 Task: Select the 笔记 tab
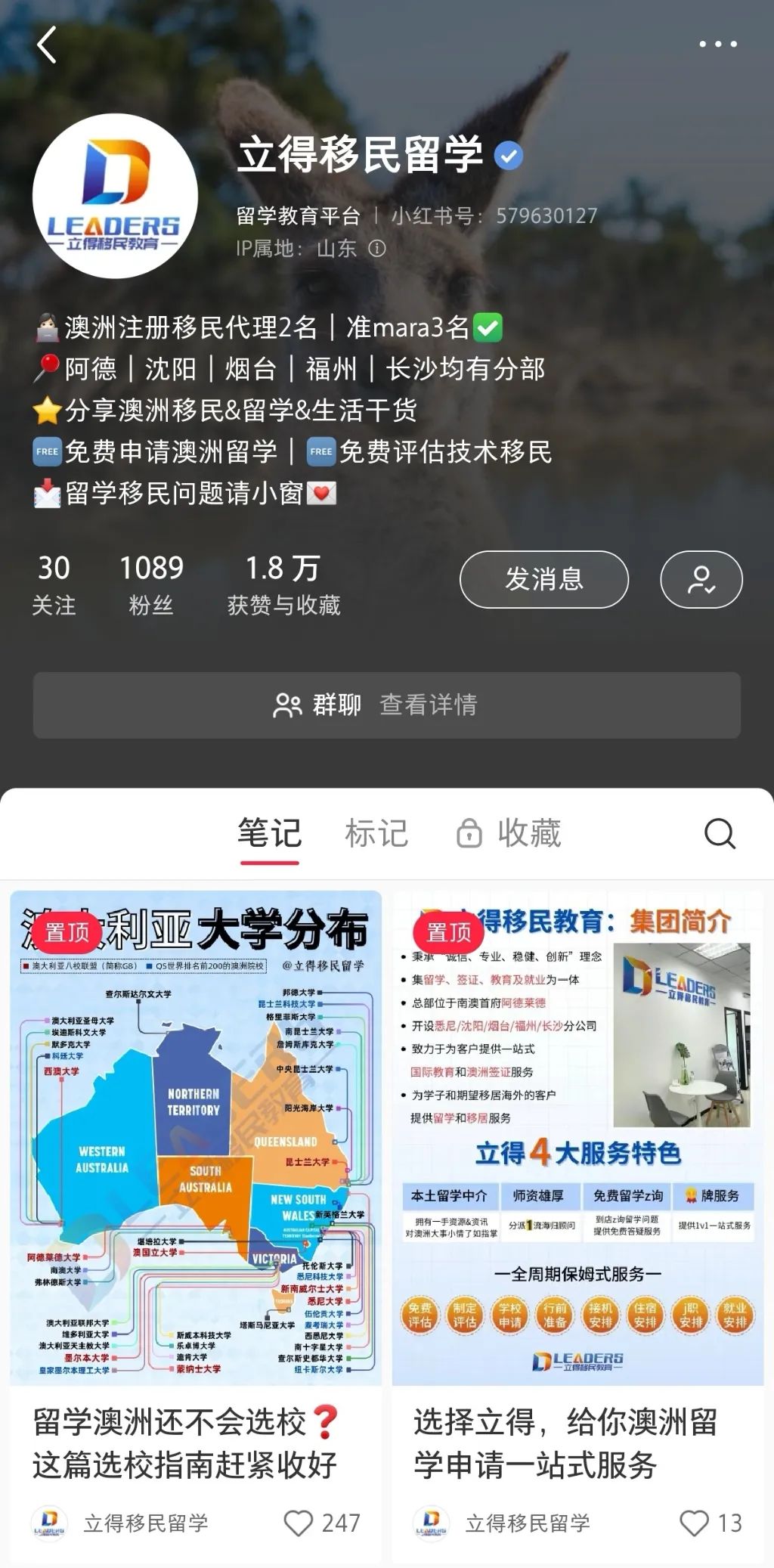269,834
